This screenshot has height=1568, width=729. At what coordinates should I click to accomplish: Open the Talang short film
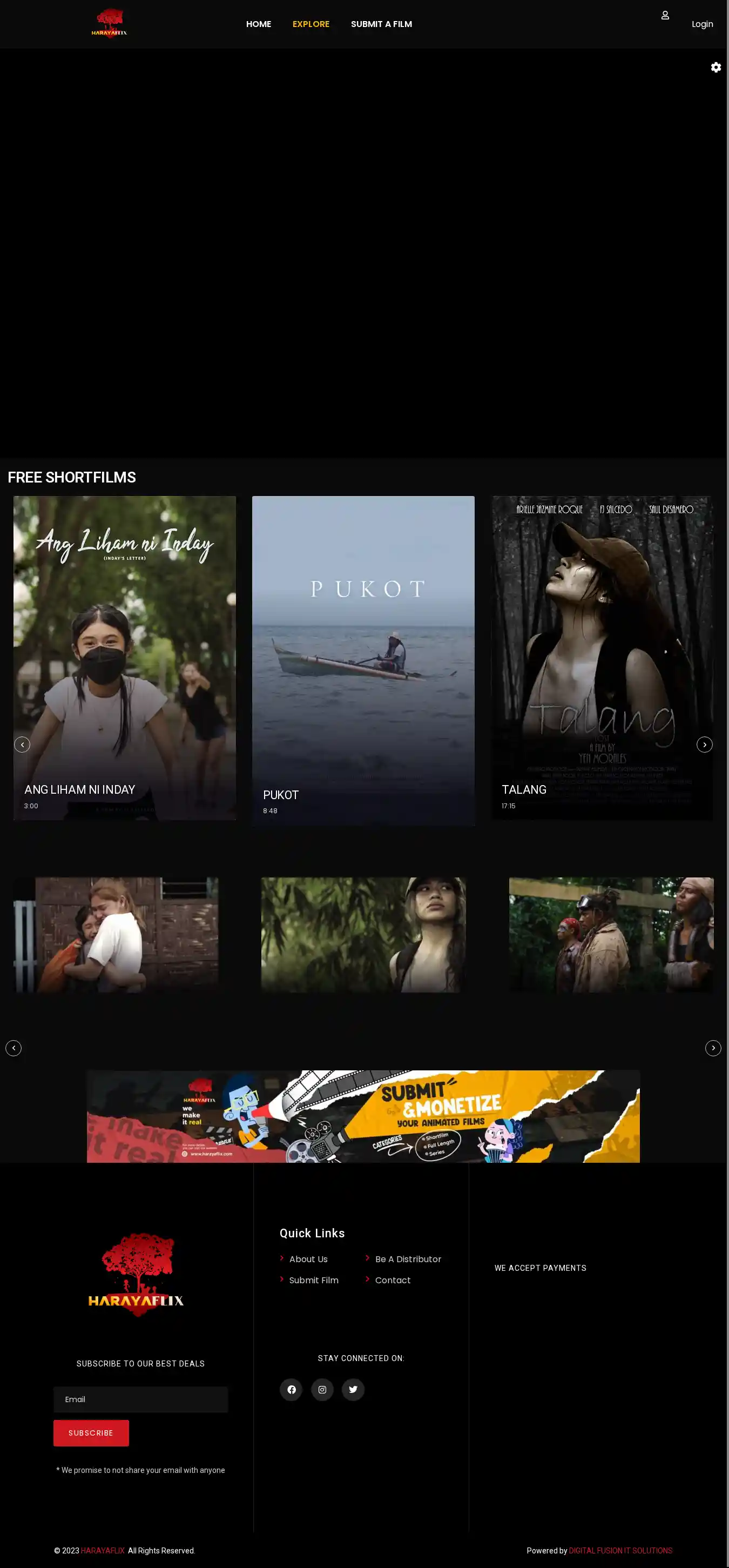point(602,658)
